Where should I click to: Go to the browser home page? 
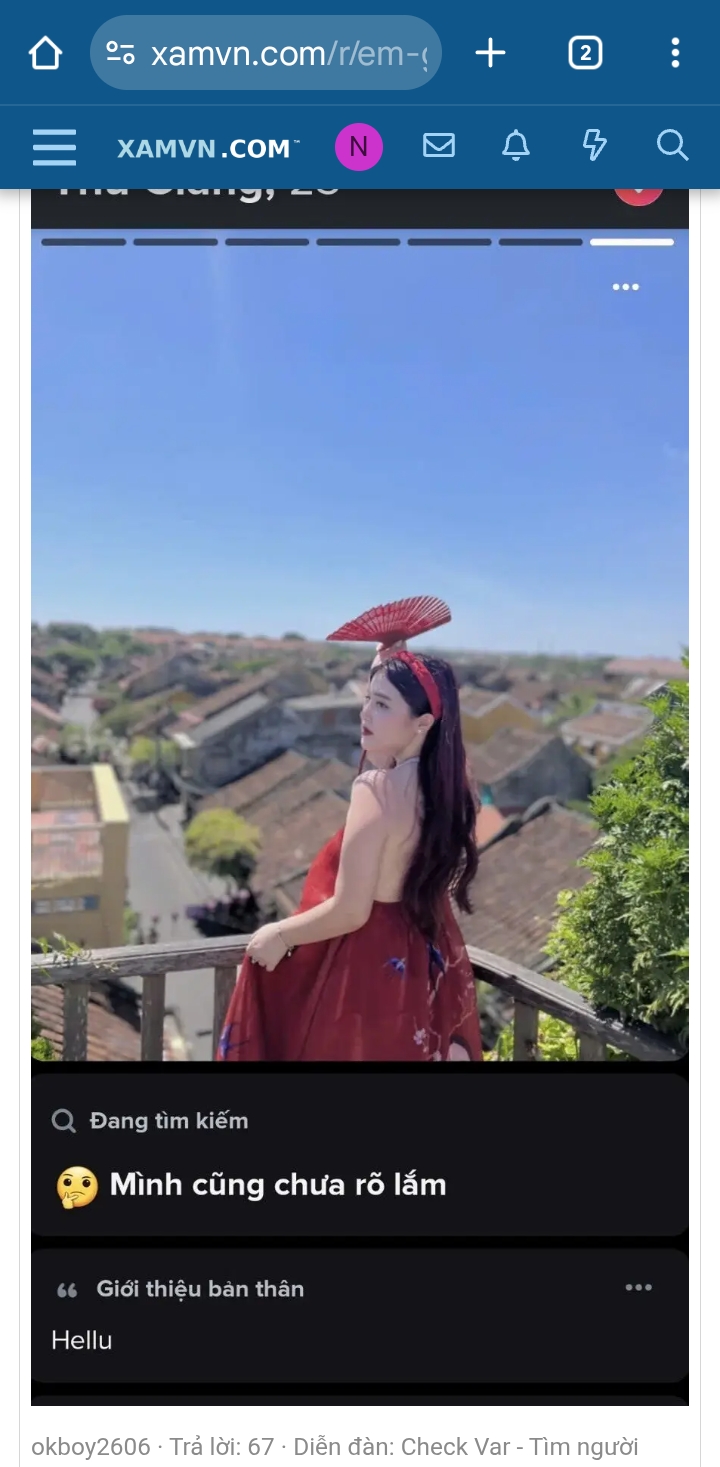46,53
